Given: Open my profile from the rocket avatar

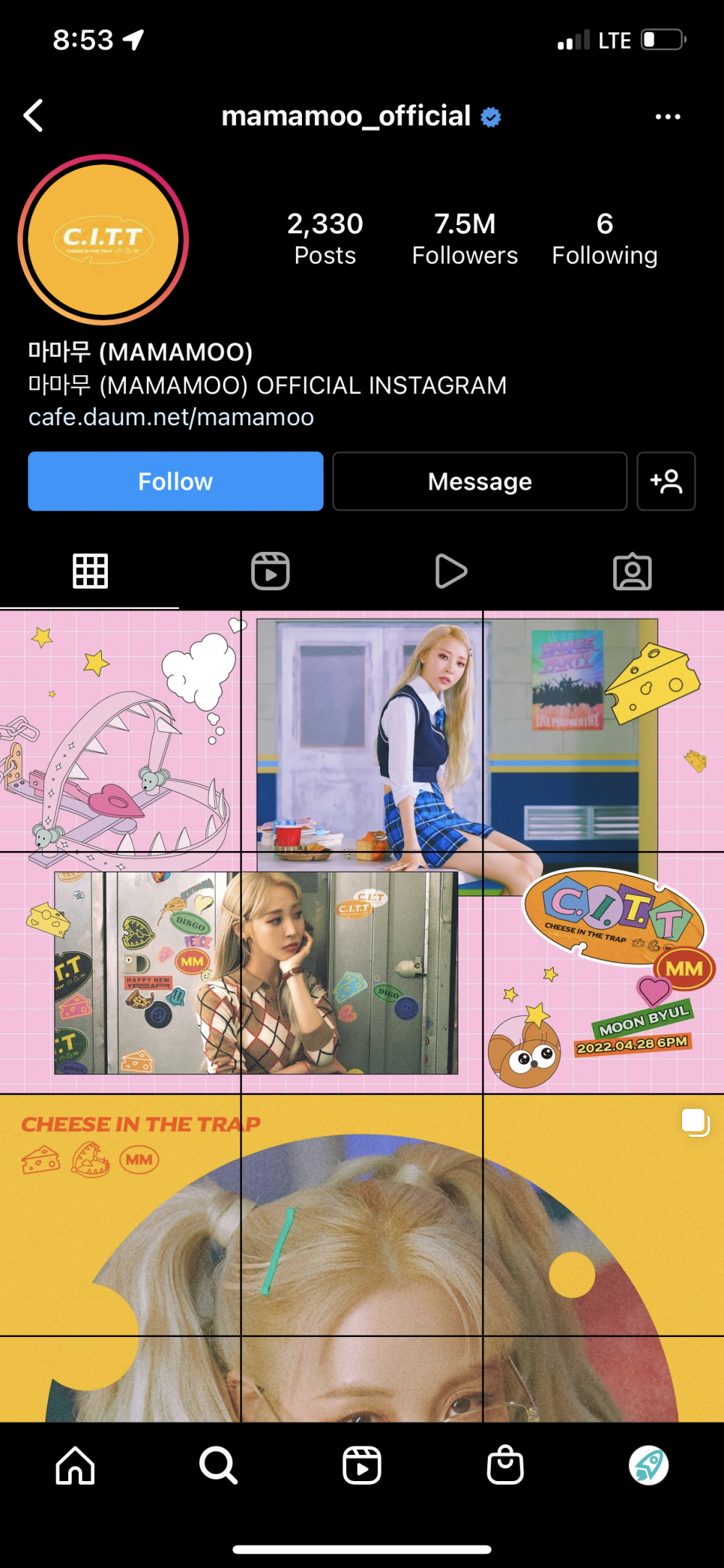Looking at the screenshot, I should point(648,1466).
